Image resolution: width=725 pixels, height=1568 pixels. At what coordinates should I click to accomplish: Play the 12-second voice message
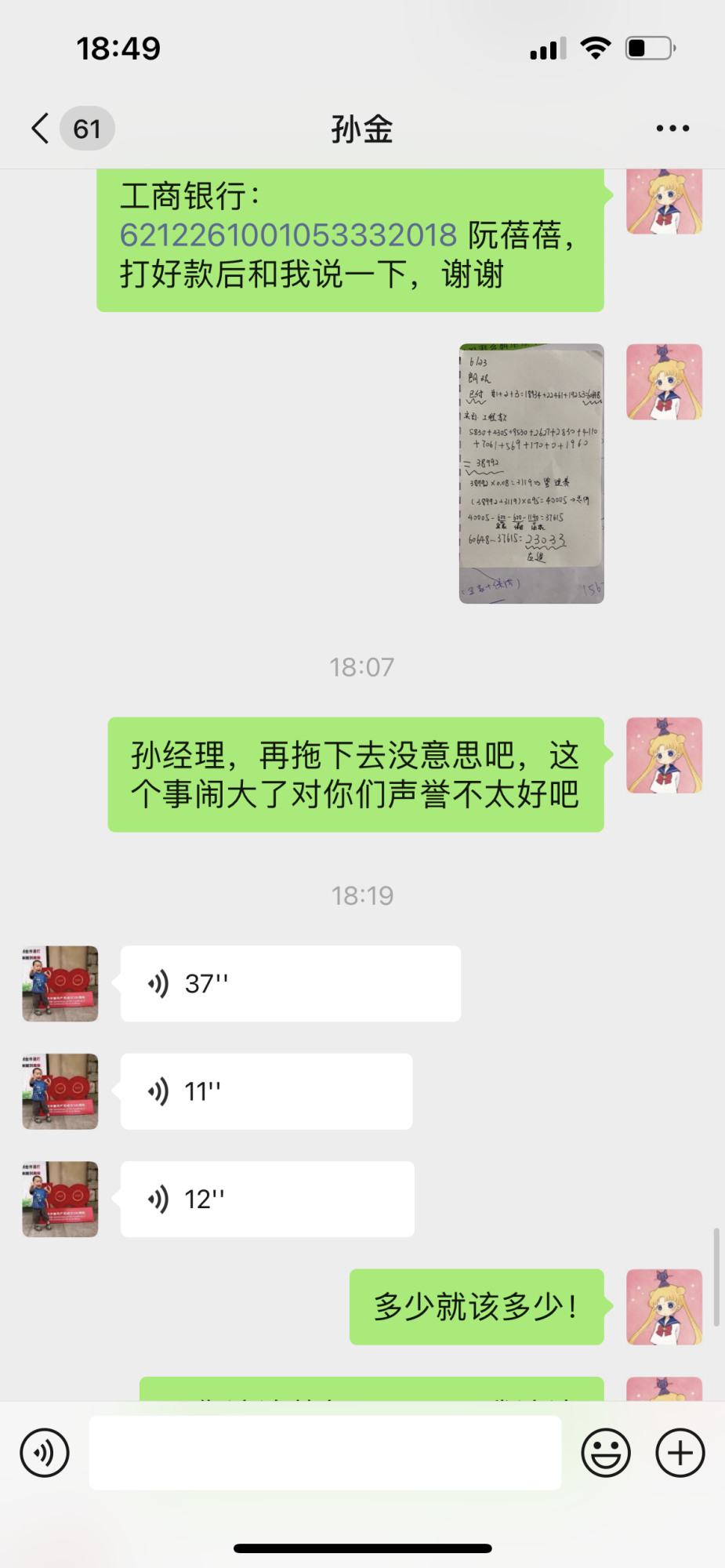(267, 1200)
